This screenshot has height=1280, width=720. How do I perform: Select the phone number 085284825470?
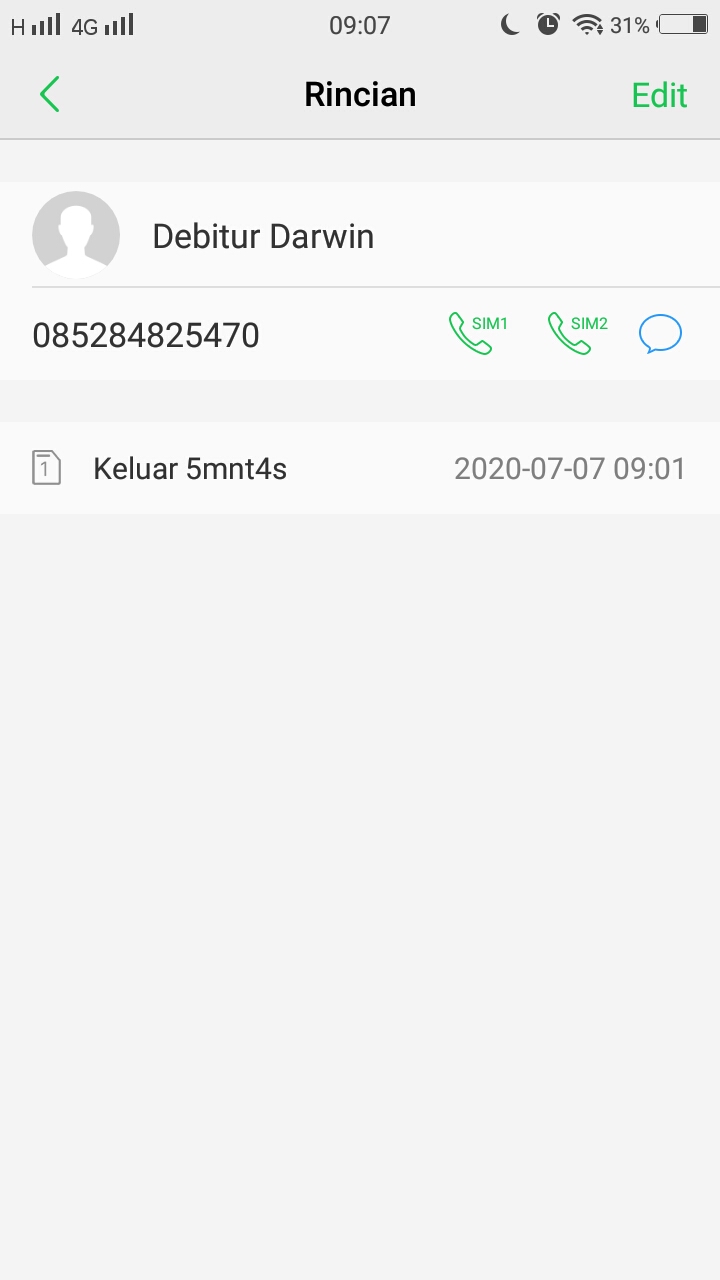146,334
